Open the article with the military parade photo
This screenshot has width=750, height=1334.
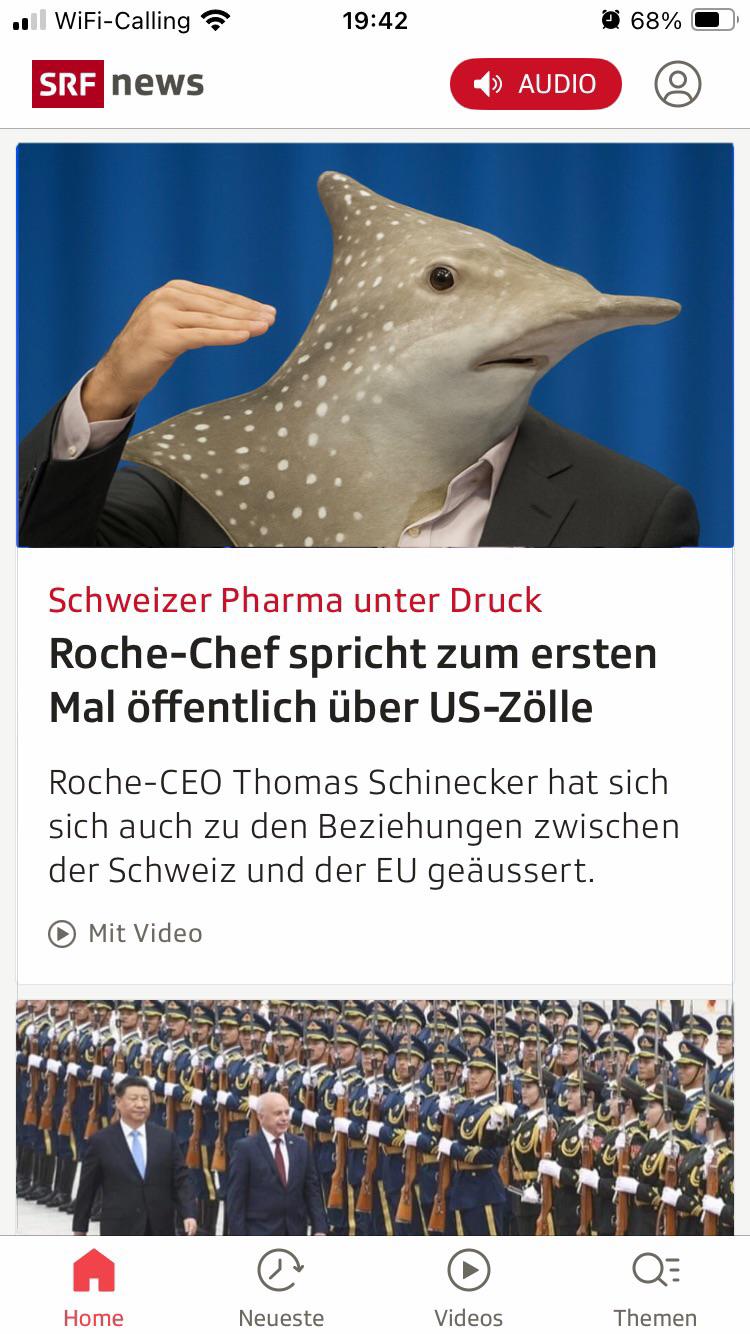coord(375,1117)
